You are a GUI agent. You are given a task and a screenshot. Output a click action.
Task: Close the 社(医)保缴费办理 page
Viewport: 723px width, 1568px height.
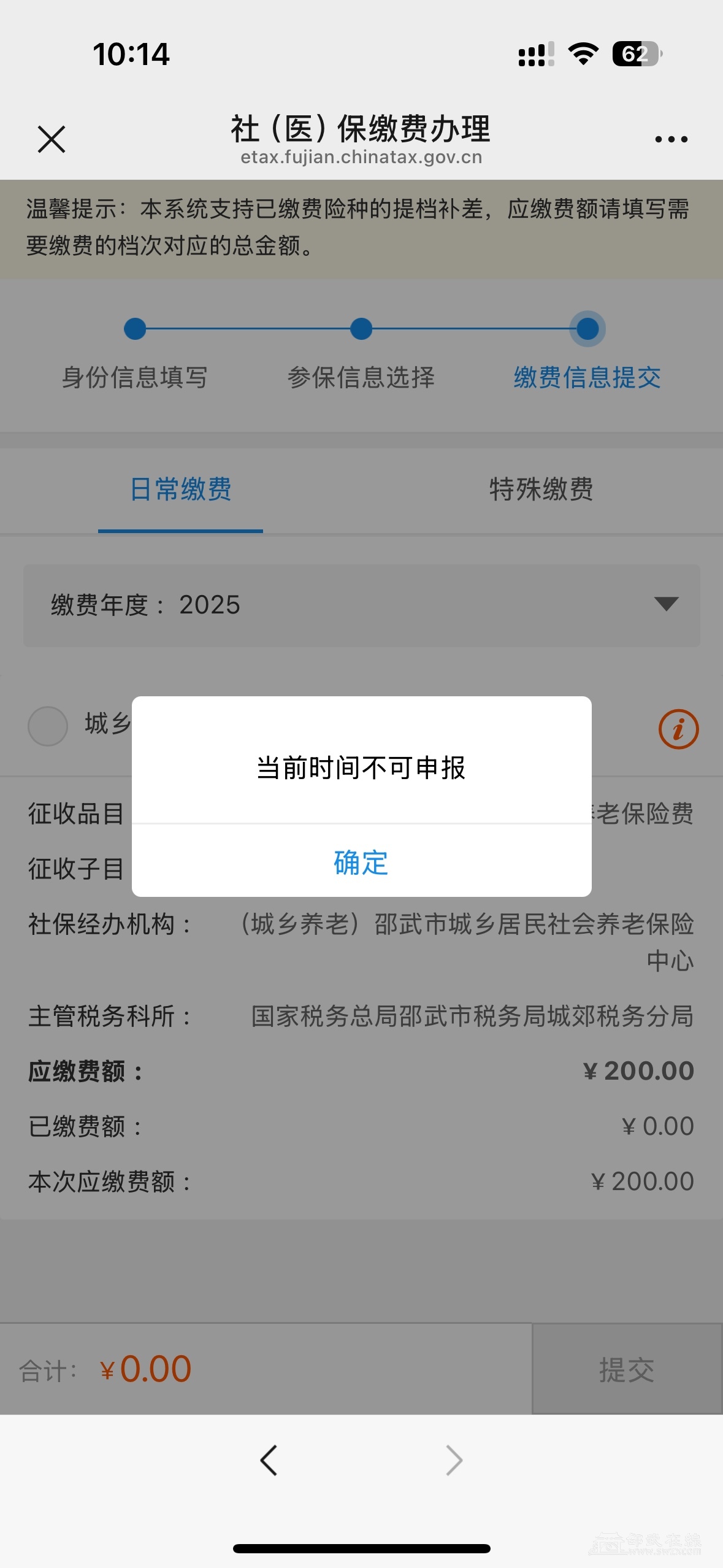point(52,139)
